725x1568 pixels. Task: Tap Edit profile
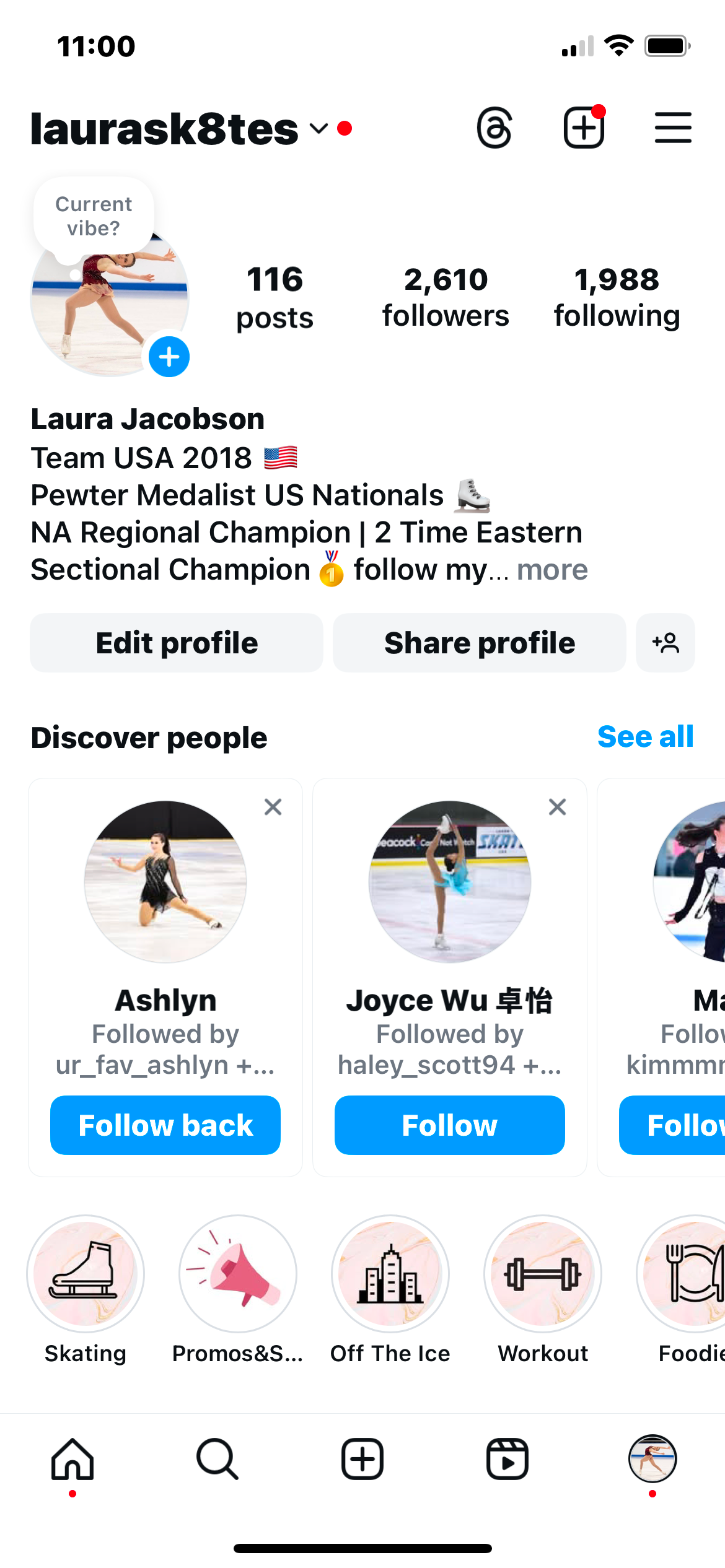(177, 643)
